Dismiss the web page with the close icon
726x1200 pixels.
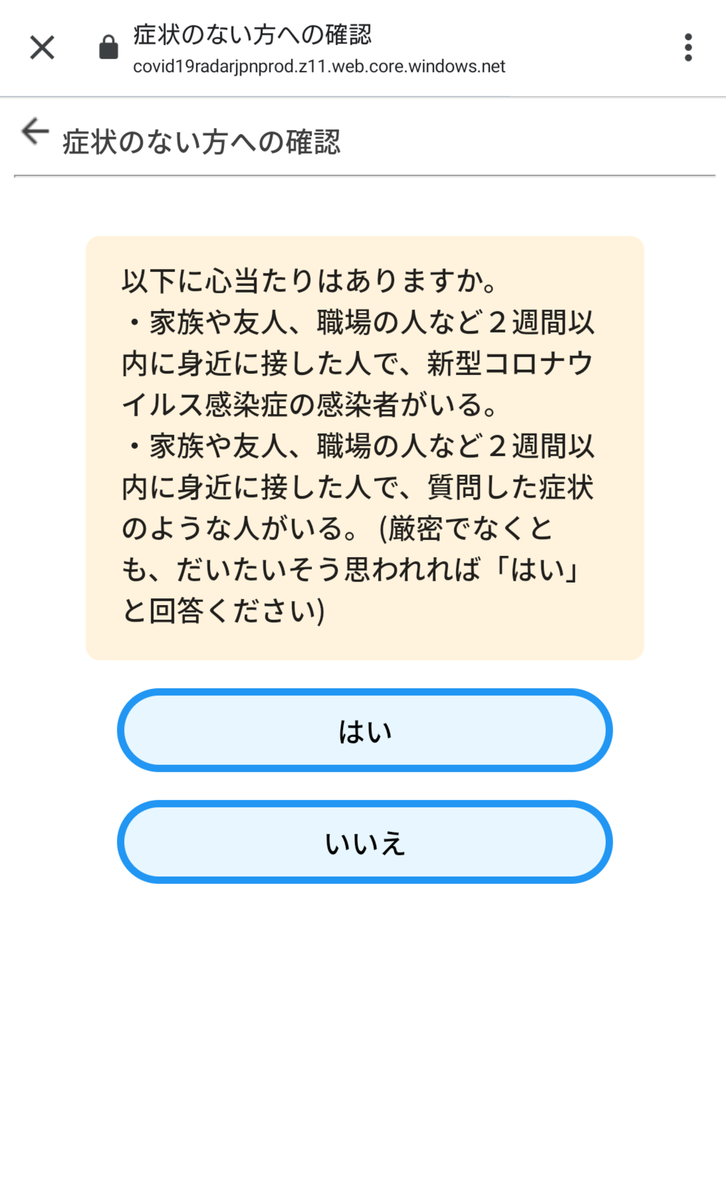point(41,47)
